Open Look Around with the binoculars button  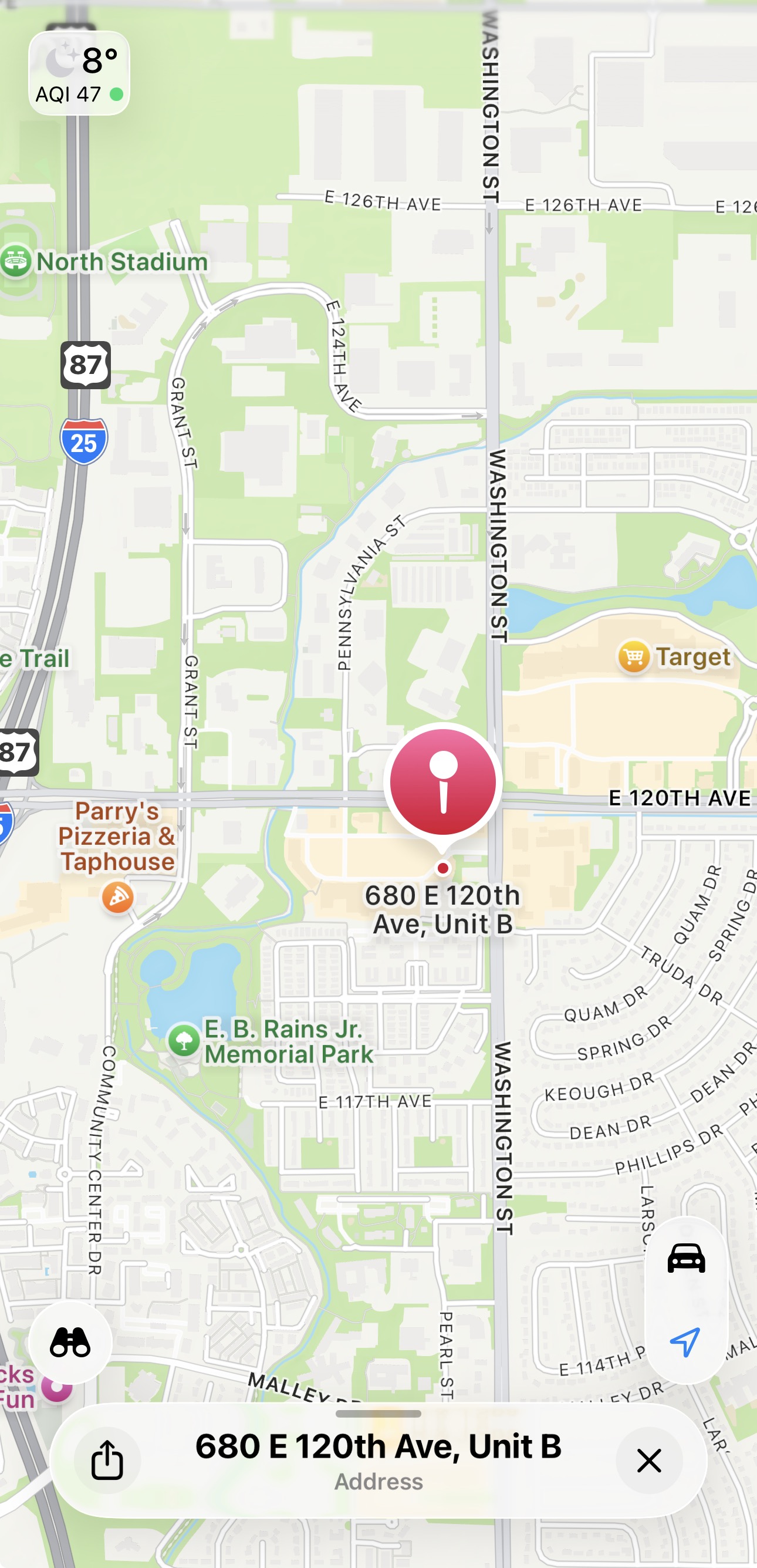click(70, 1343)
